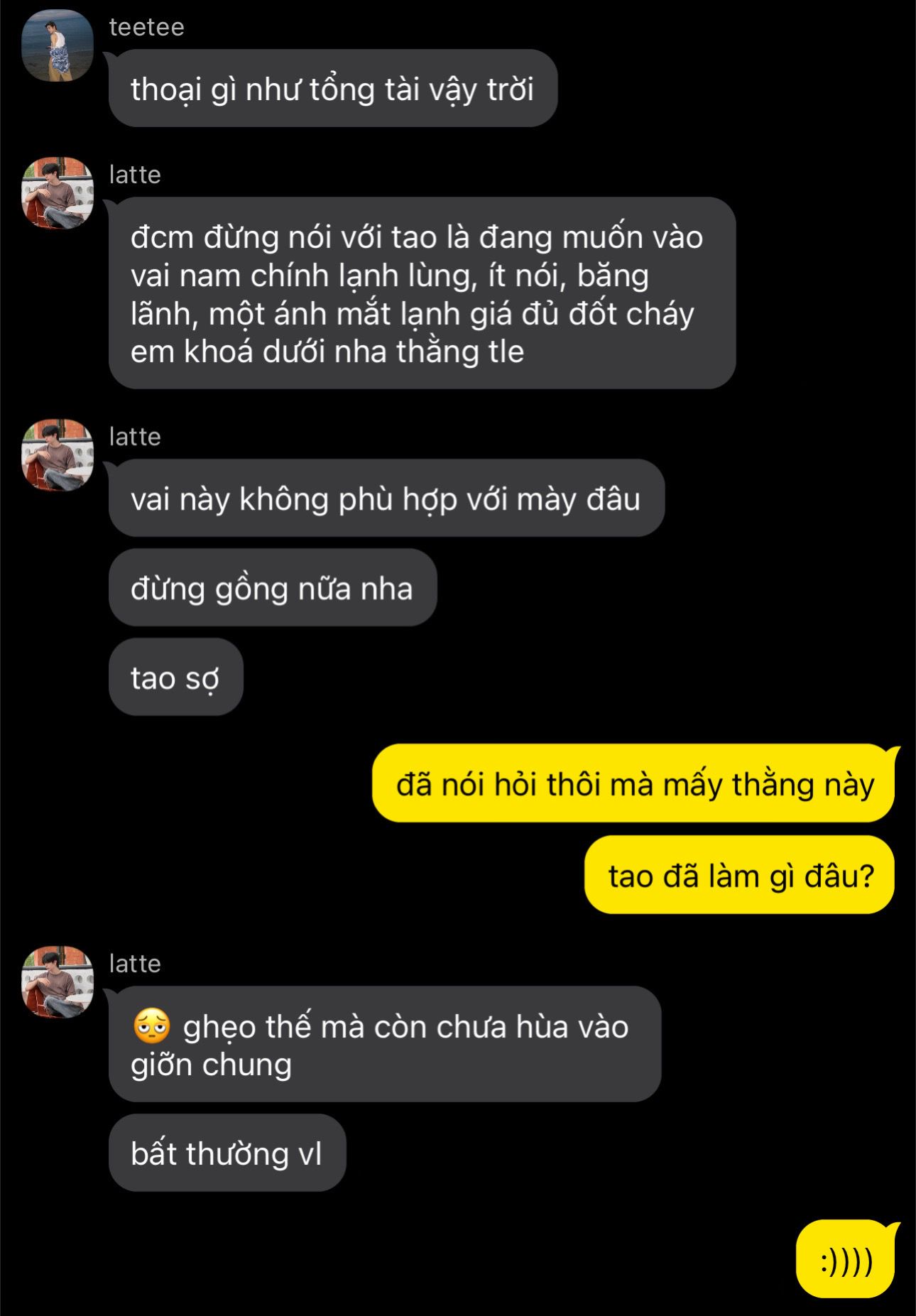This screenshot has width=916, height=1316.
Task: View latte's avatar beside 'ghẹo thế mà còn'
Action: click(x=58, y=982)
